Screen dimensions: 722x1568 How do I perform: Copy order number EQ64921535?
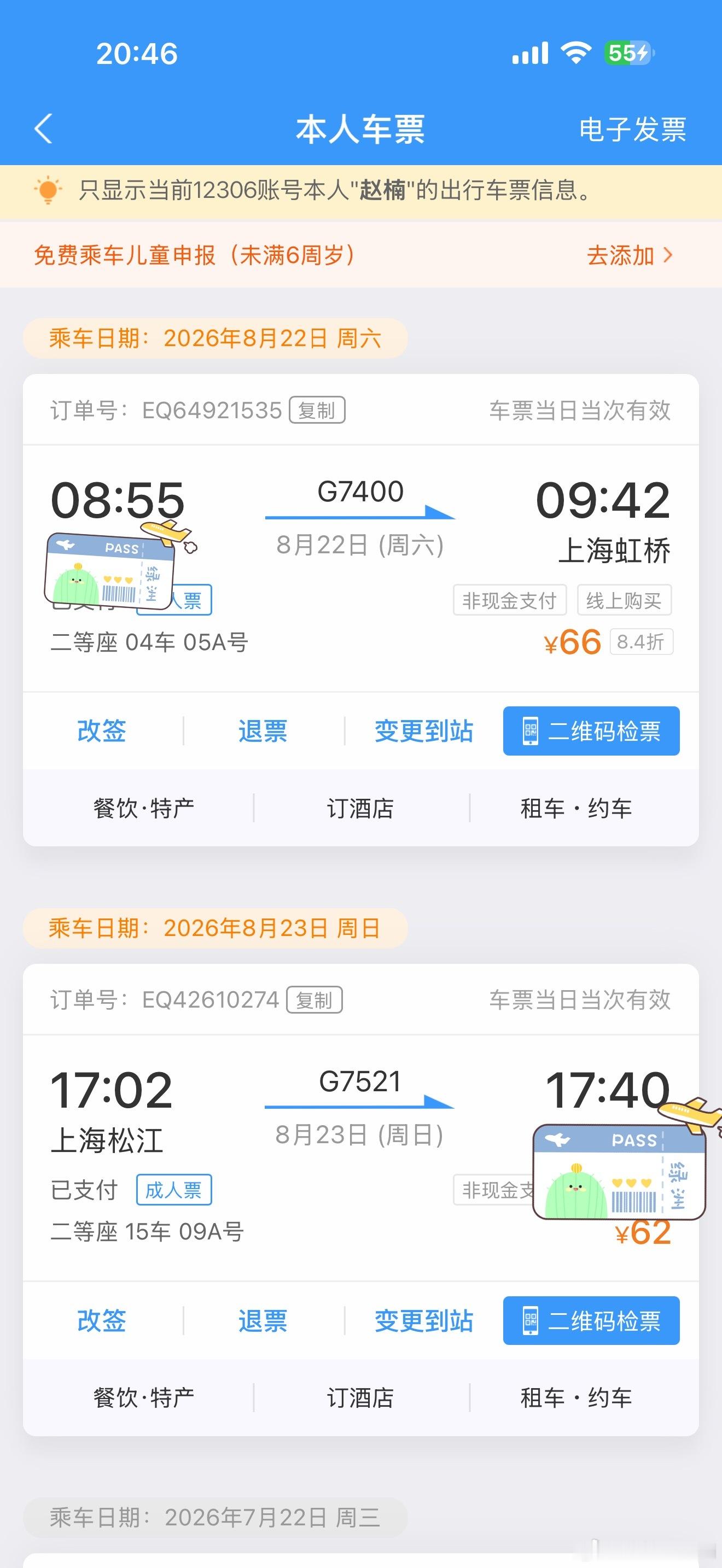point(317,410)
